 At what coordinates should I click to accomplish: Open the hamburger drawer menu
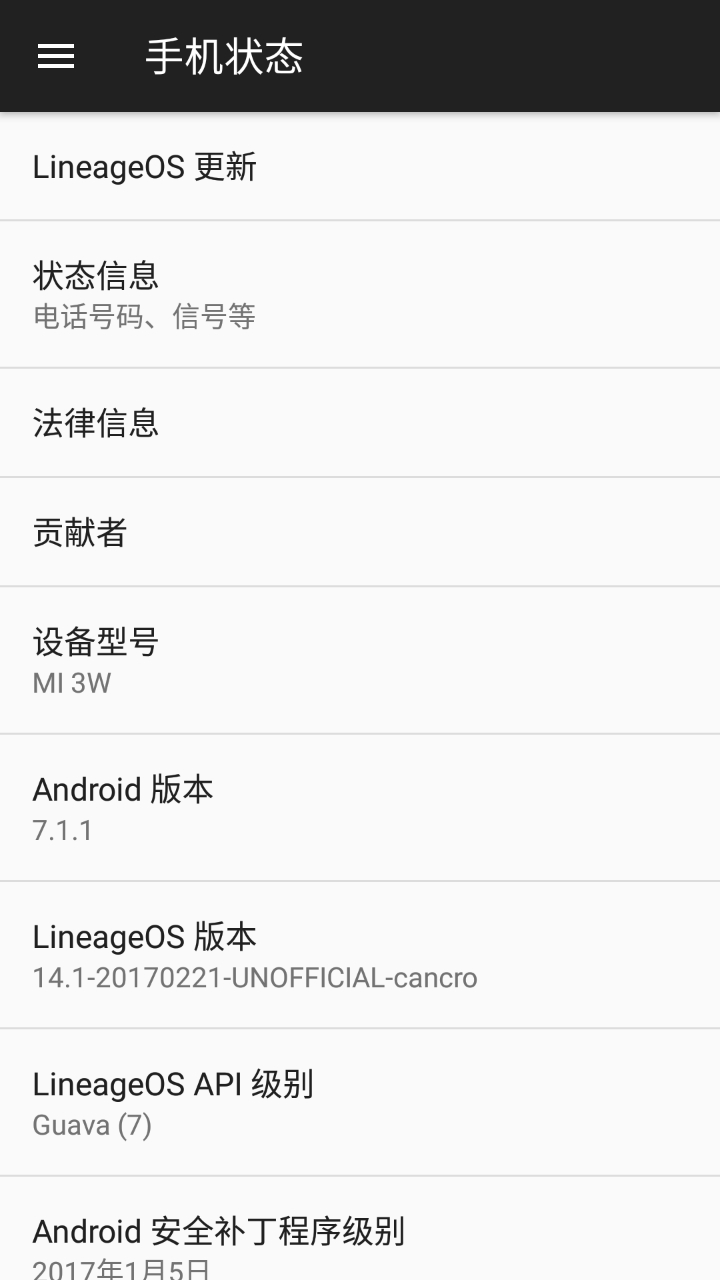[56, 56]
